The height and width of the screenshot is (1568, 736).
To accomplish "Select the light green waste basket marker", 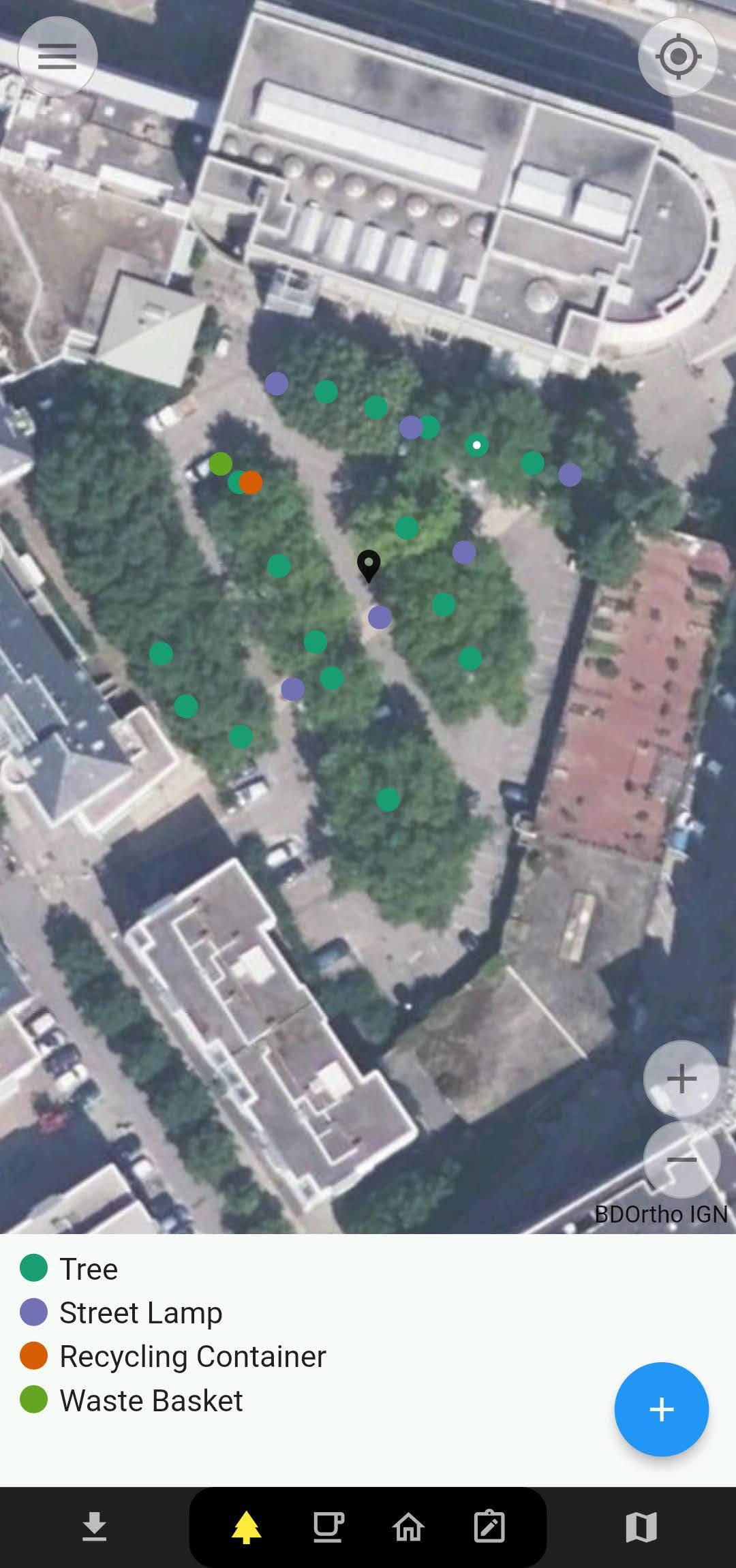I will (x=220, y=463).
